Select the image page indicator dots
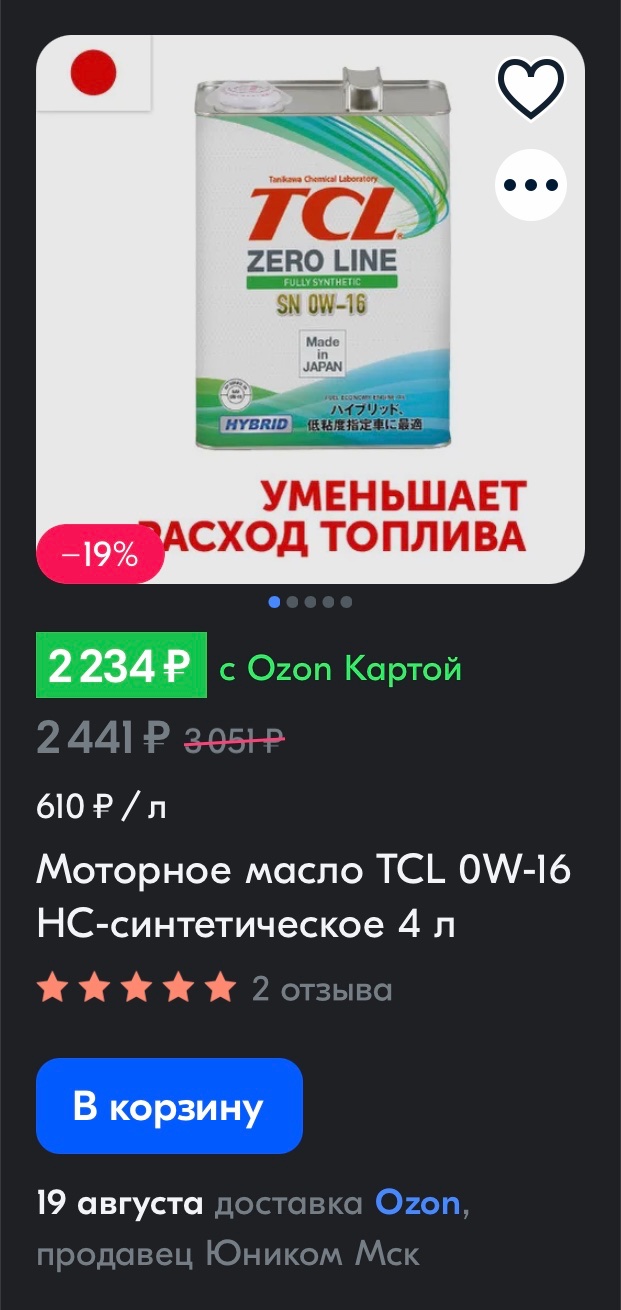 [310, 602]
